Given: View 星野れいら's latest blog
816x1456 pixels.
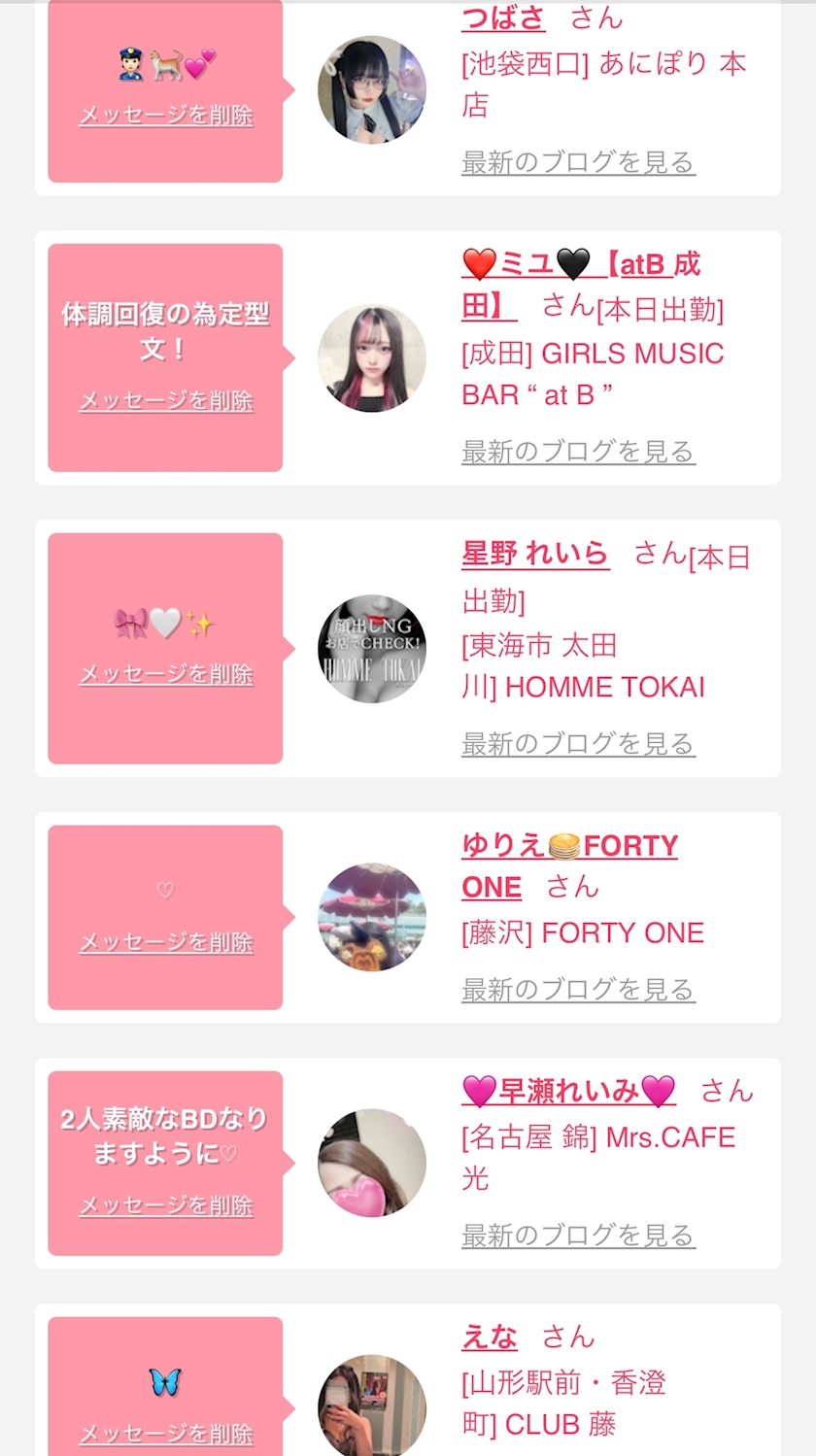Looking at the screenshot, I should coord(578,743).
